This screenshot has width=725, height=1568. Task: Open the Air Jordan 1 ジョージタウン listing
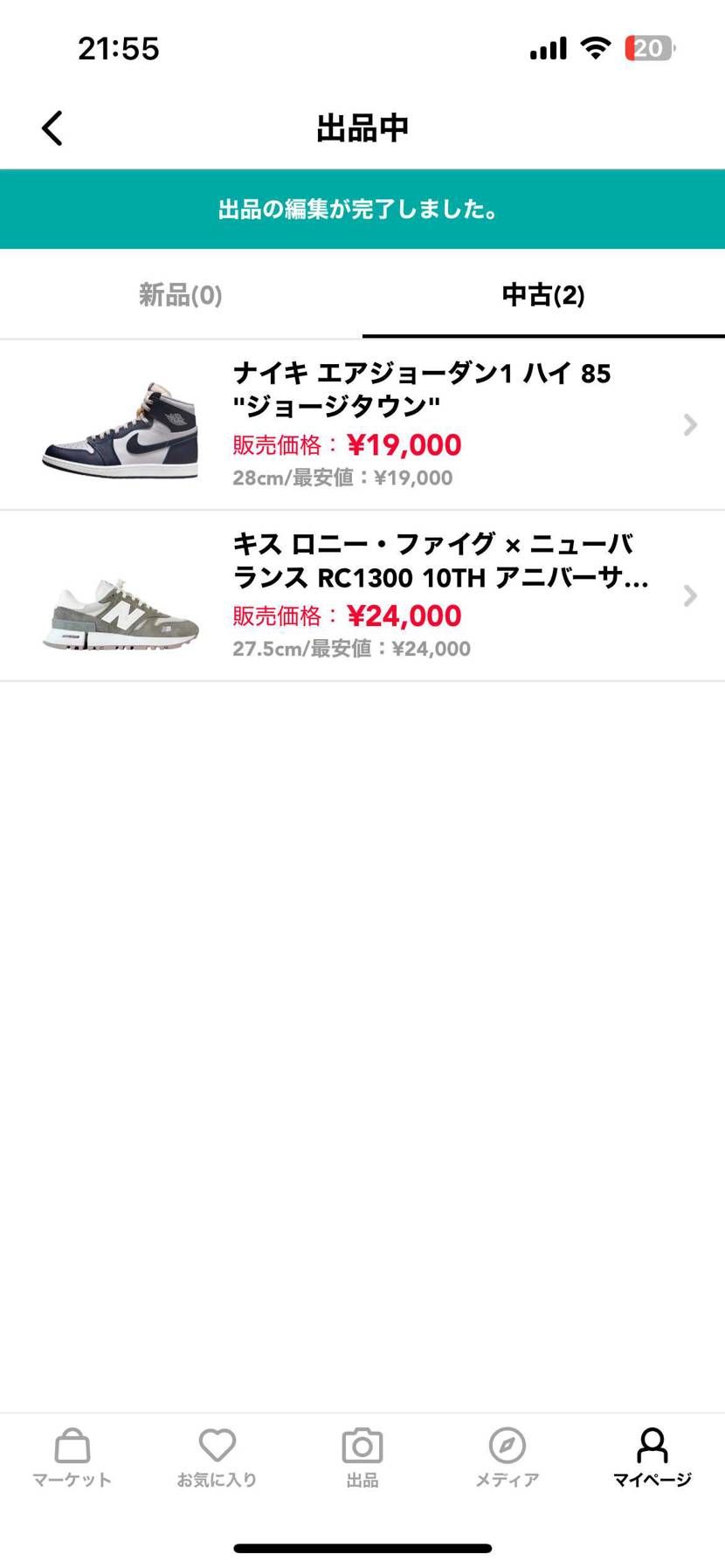tap(362, 424)
